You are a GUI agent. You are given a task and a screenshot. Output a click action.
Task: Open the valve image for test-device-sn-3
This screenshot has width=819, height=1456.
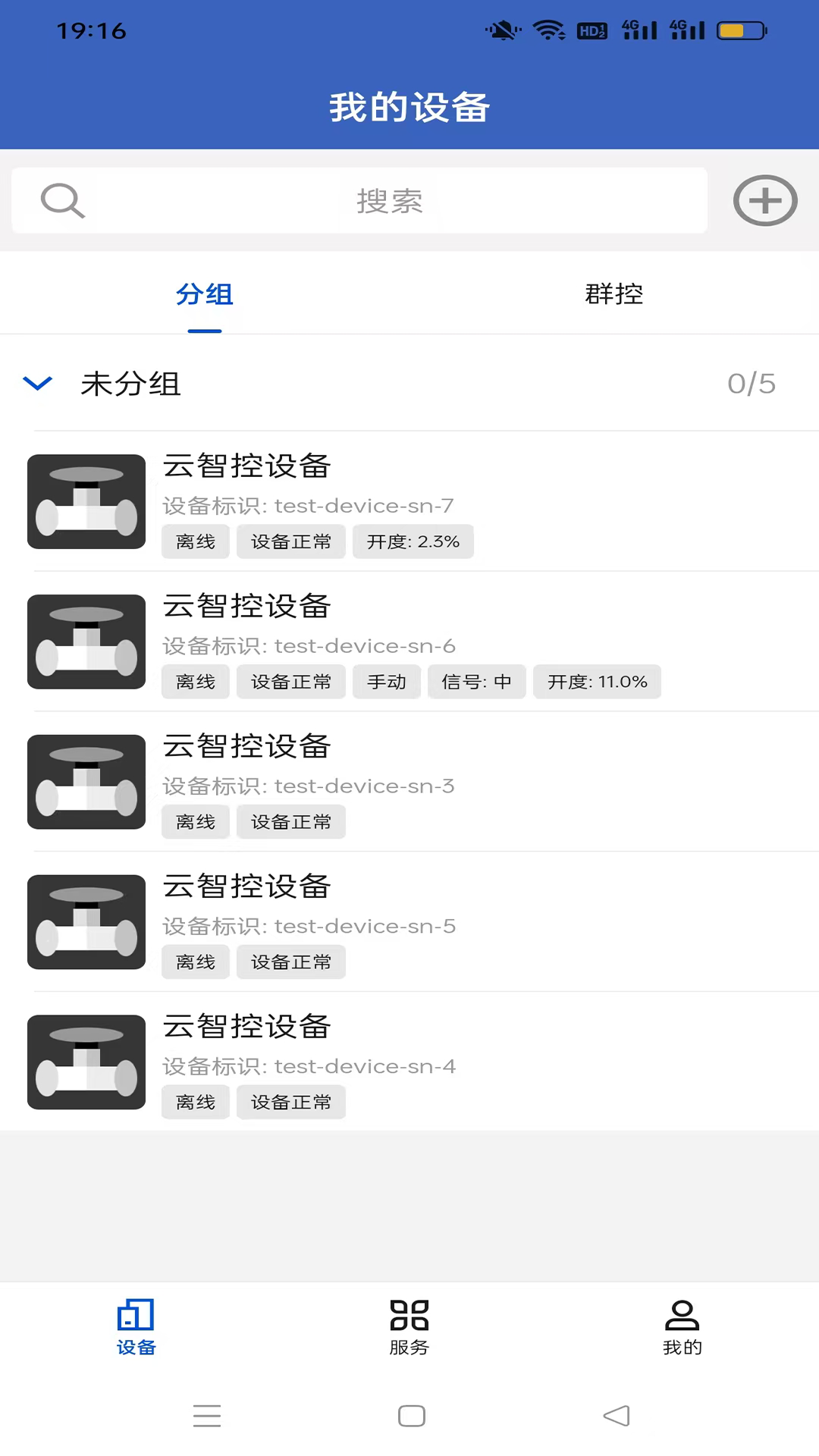coord(86,782)
